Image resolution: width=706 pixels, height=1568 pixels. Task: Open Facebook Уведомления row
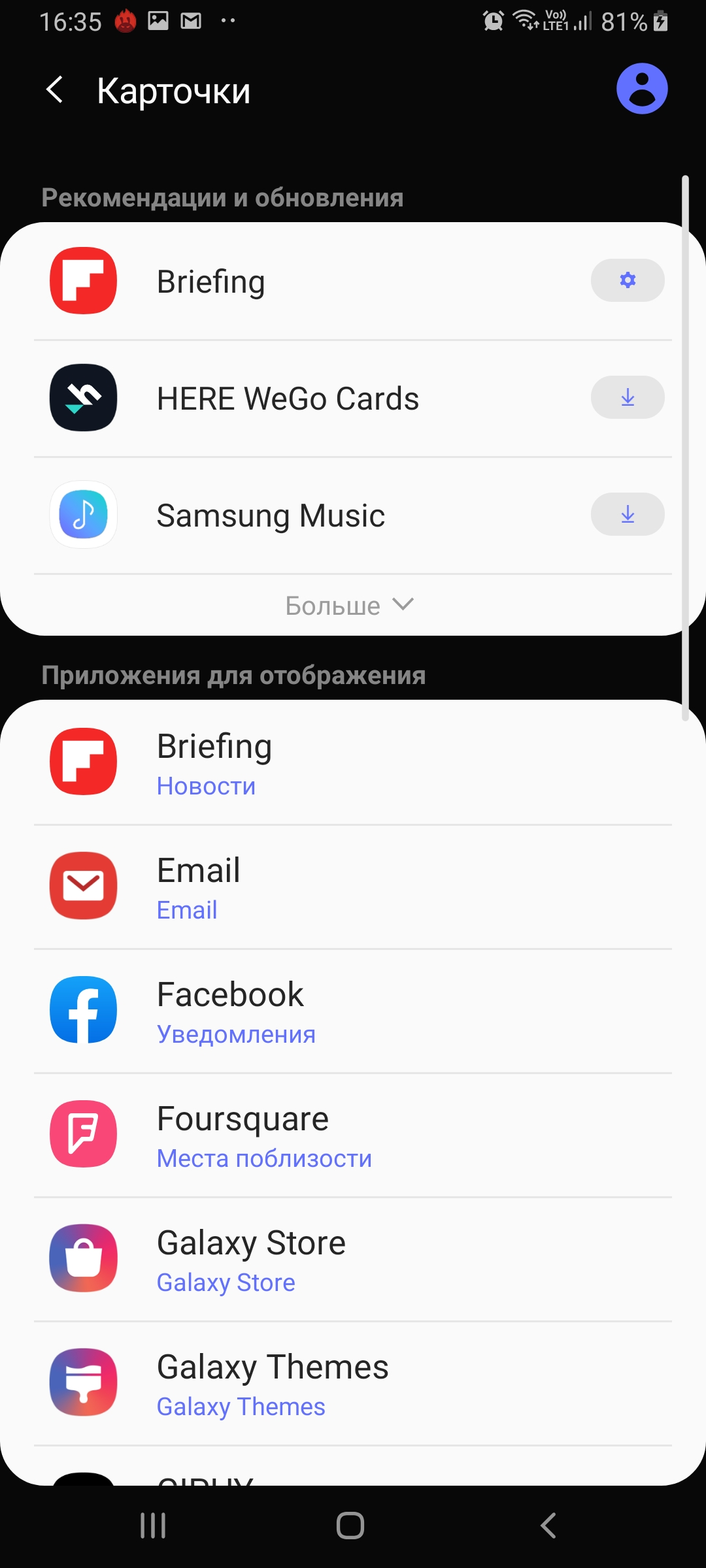[x=353, y=1011]
